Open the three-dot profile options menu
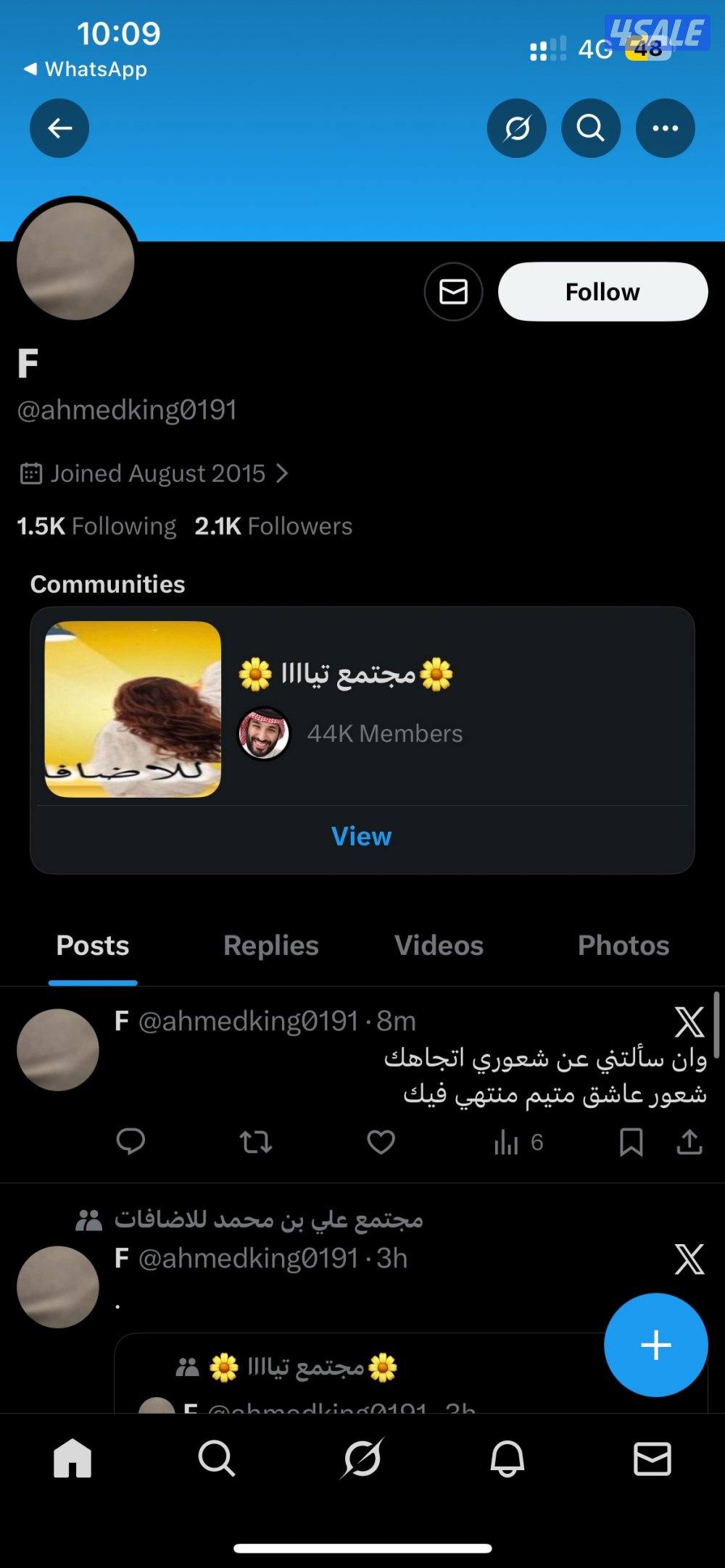 (664, 128)
